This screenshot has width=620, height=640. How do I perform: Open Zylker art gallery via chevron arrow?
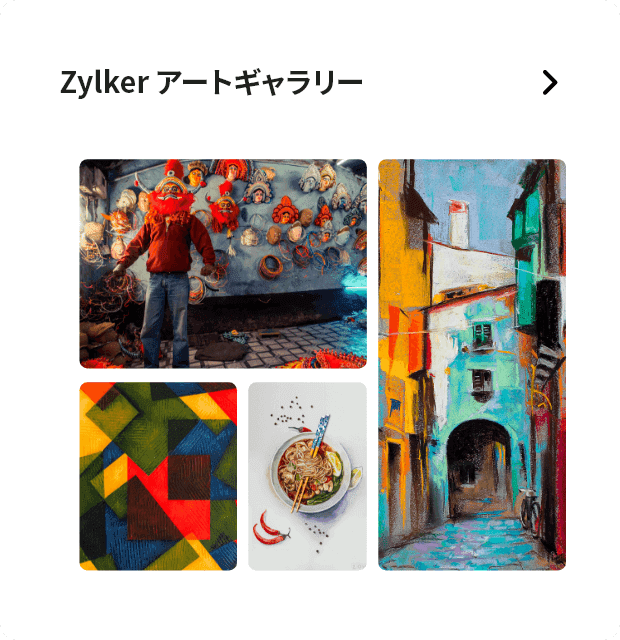(549, 83)
